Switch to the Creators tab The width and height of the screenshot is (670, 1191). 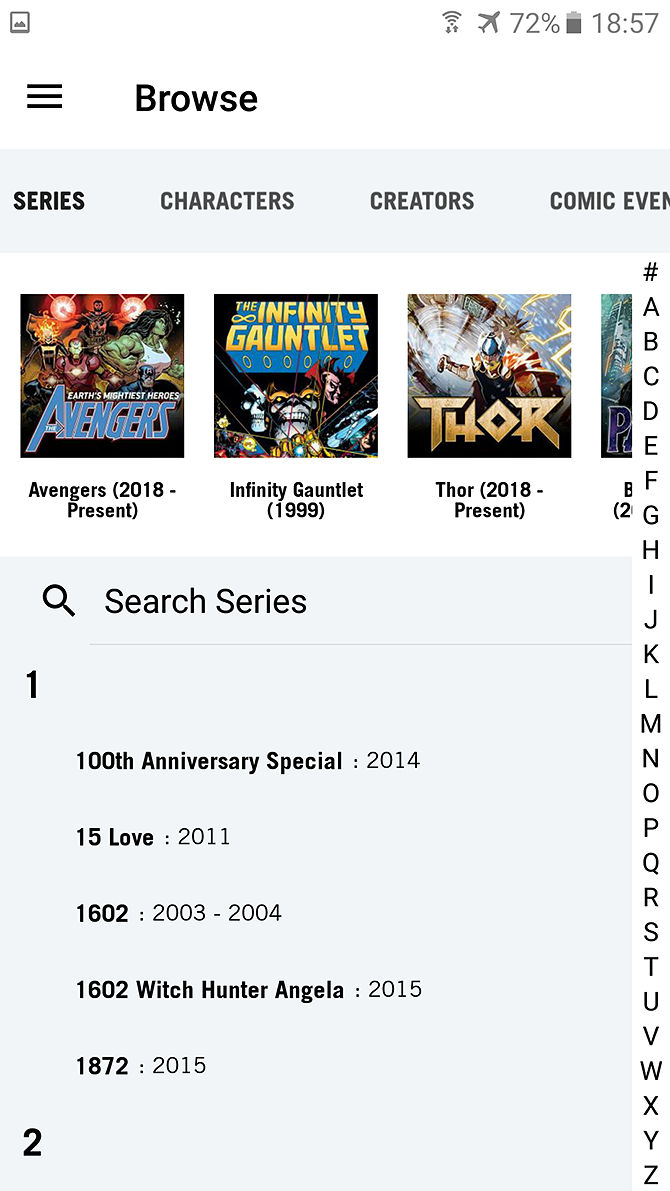click(422, 201)
